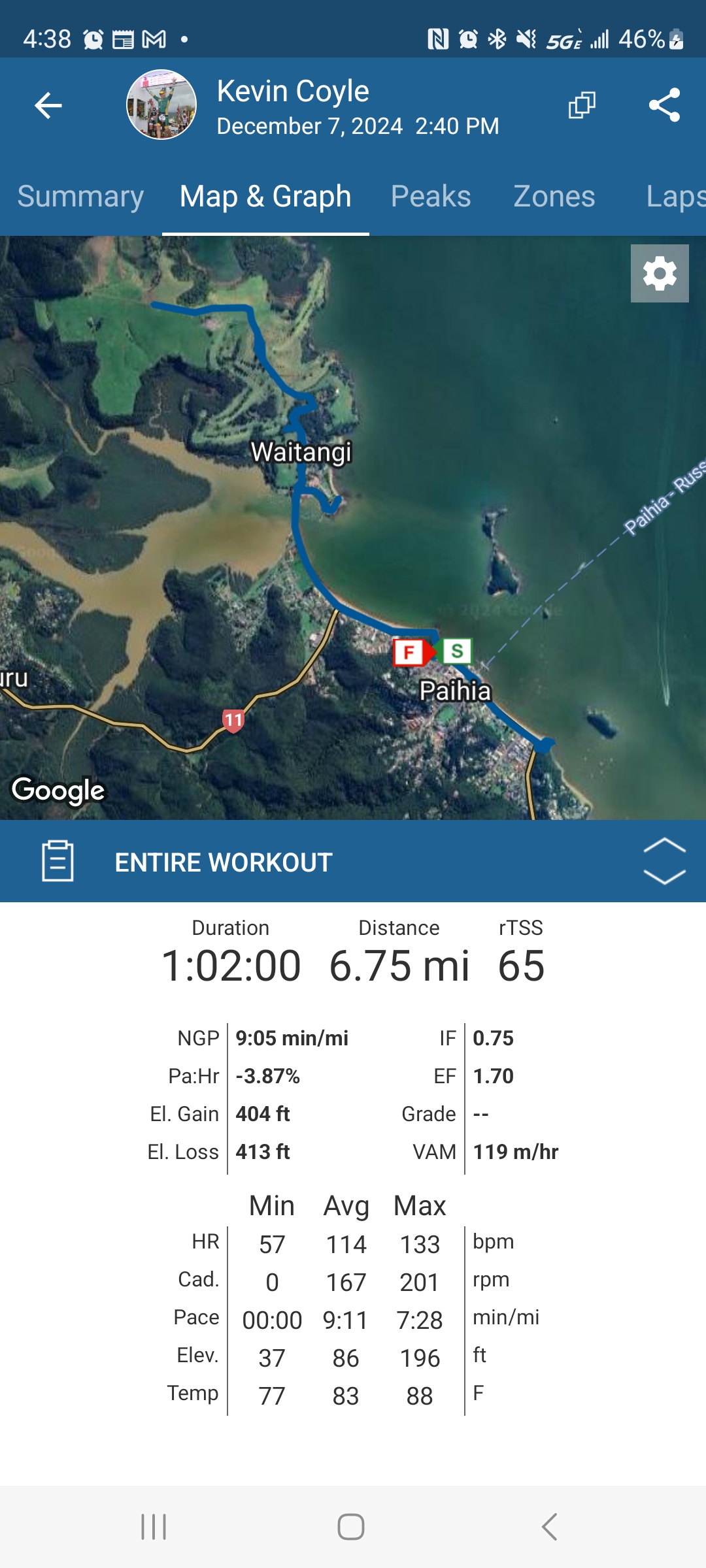Open the Peaks tab
Screen dimensions: 706x1568
click(x=430, y=197)
